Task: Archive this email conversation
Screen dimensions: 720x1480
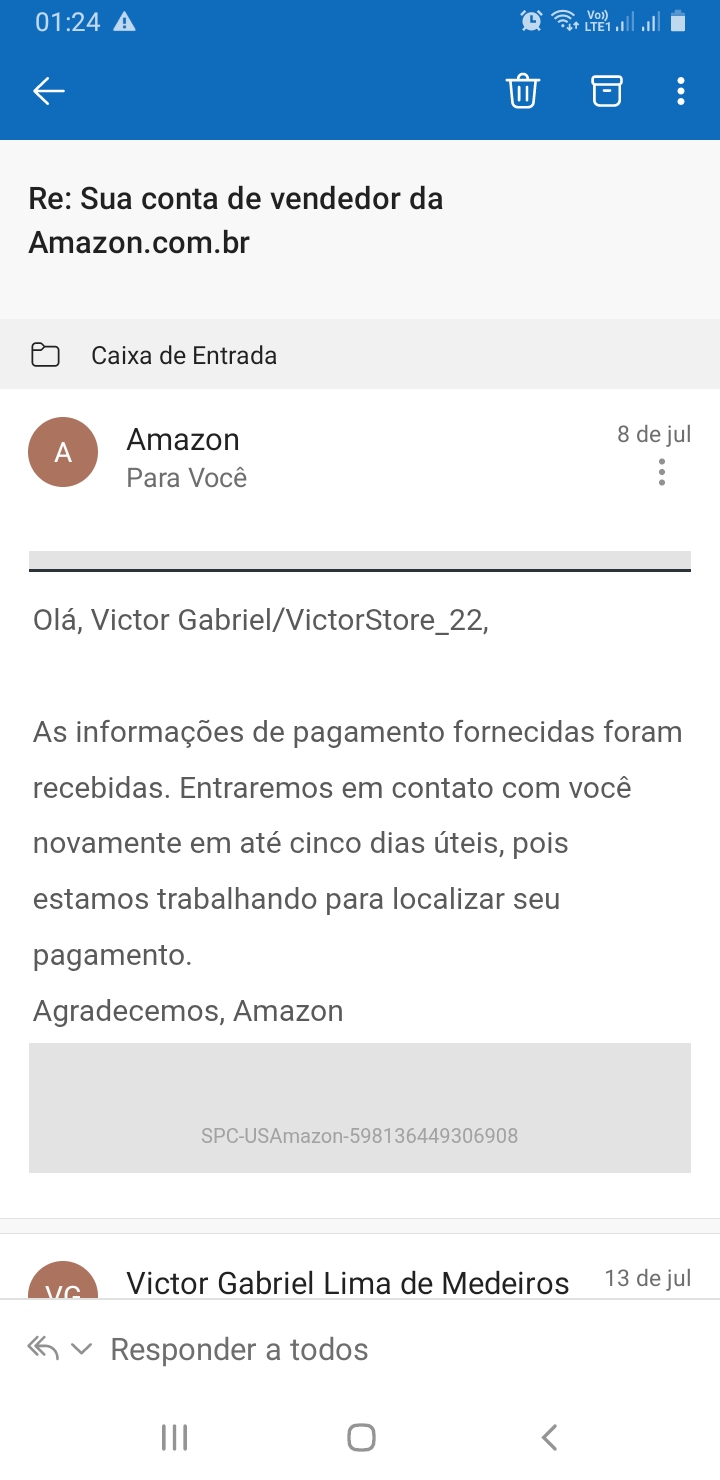Action: click(606, 91)
